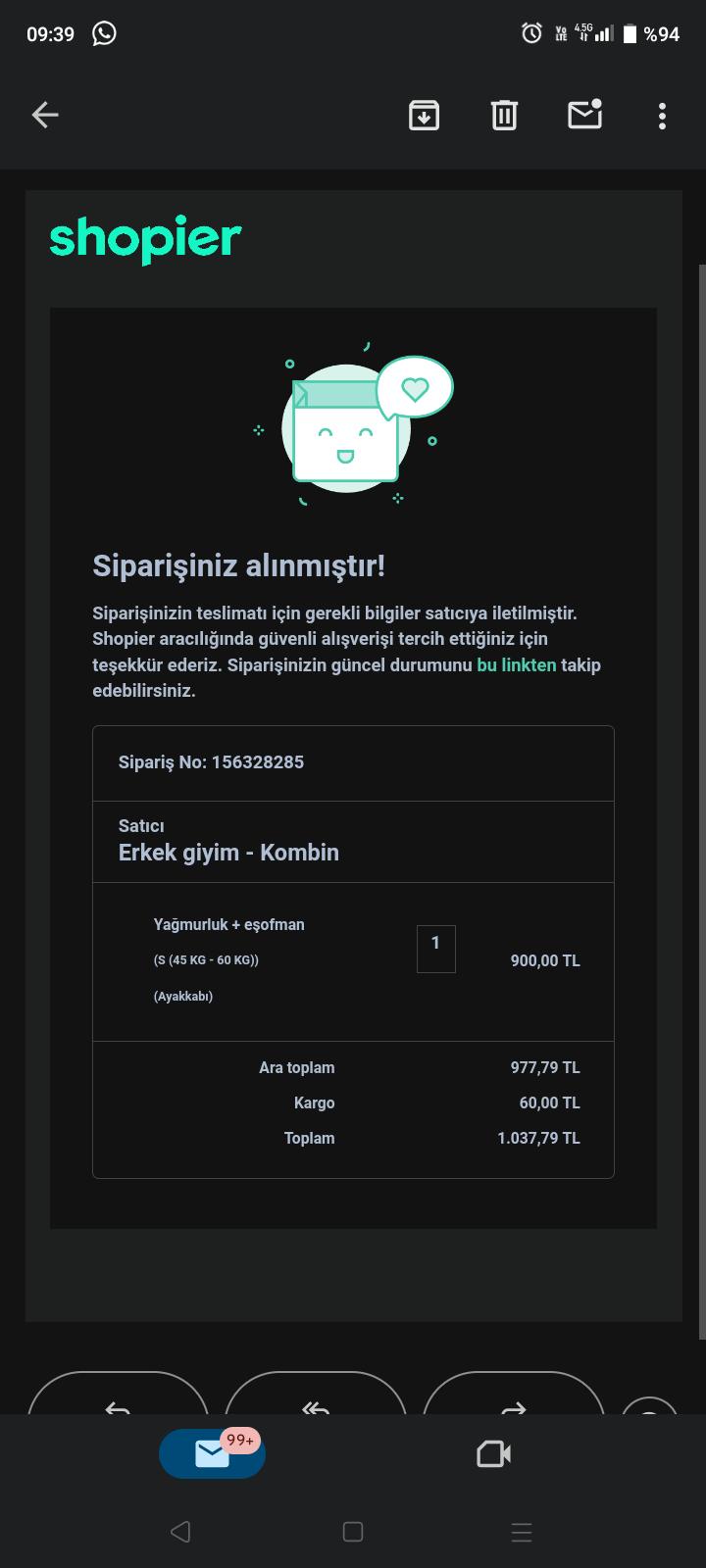Delete the order confirmation email
706x1568 pixels.
(503, 115)
